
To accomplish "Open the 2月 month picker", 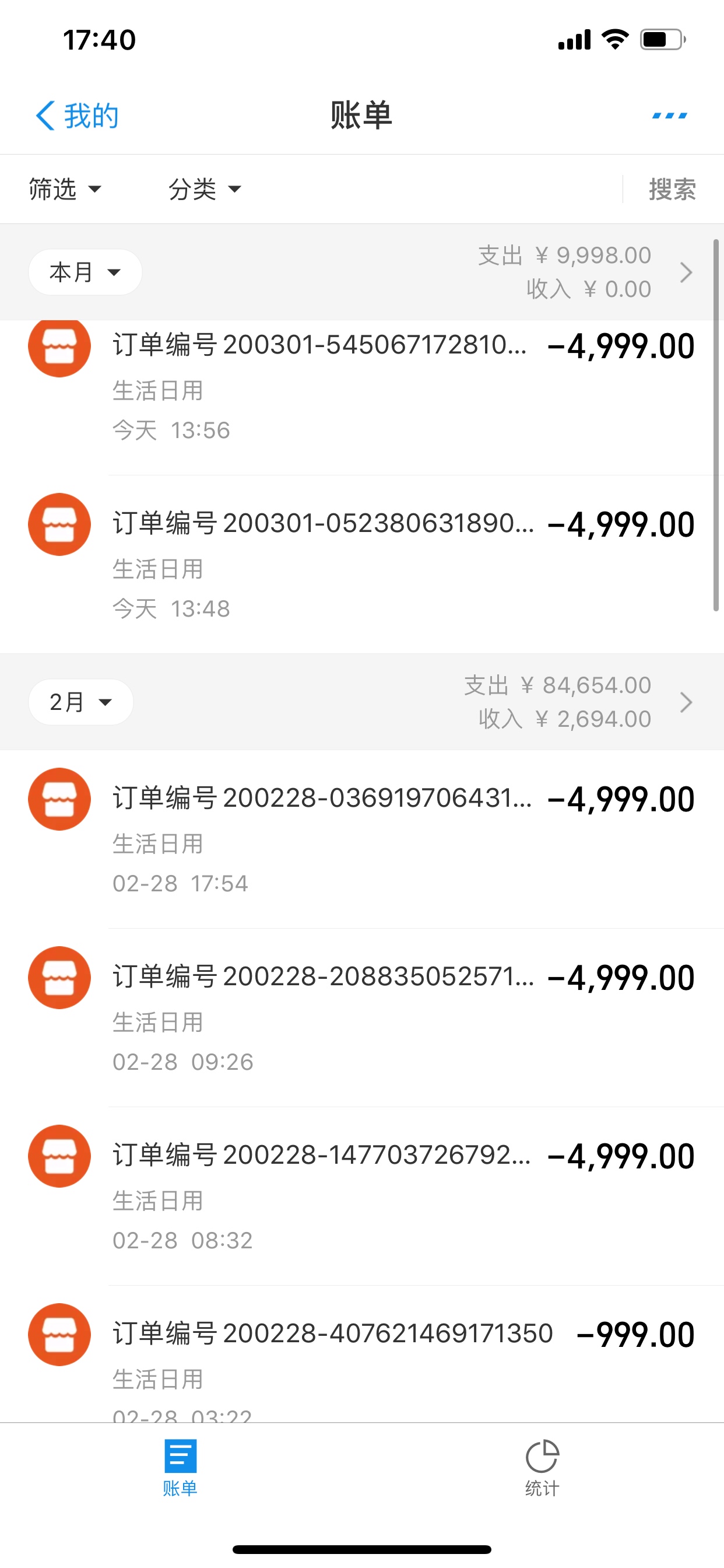I will tap(81, 702).
